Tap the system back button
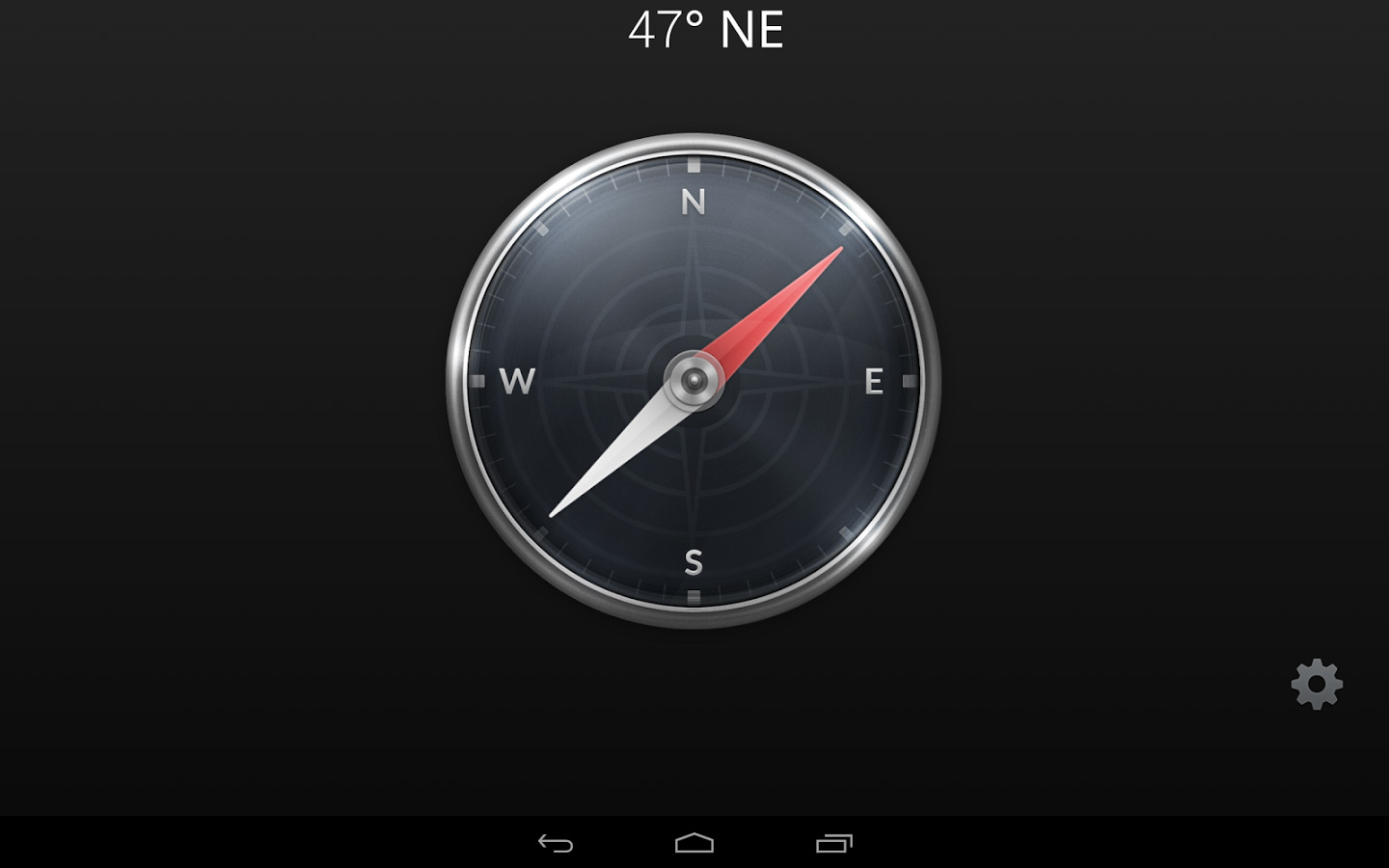The width and height of the screenshot is (1389, 868). [x=556, y=844]
